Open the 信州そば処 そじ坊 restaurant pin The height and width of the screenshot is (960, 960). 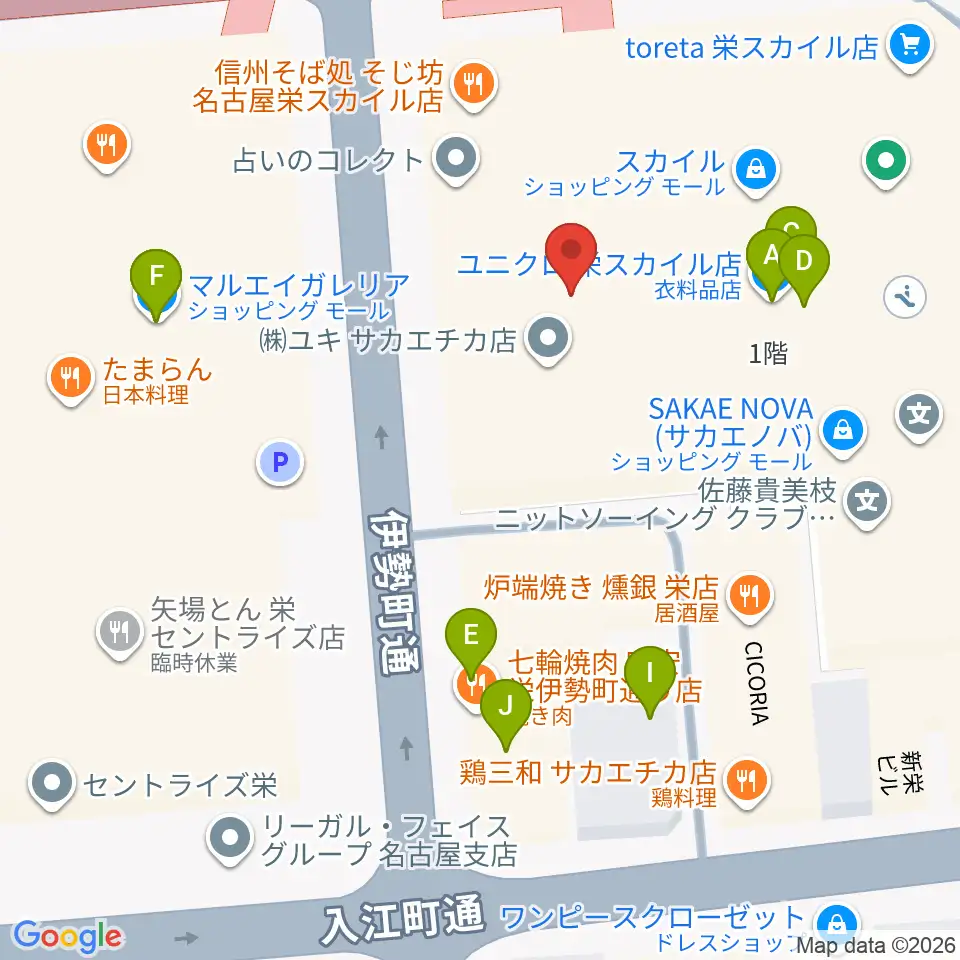(x=474, y=86)
